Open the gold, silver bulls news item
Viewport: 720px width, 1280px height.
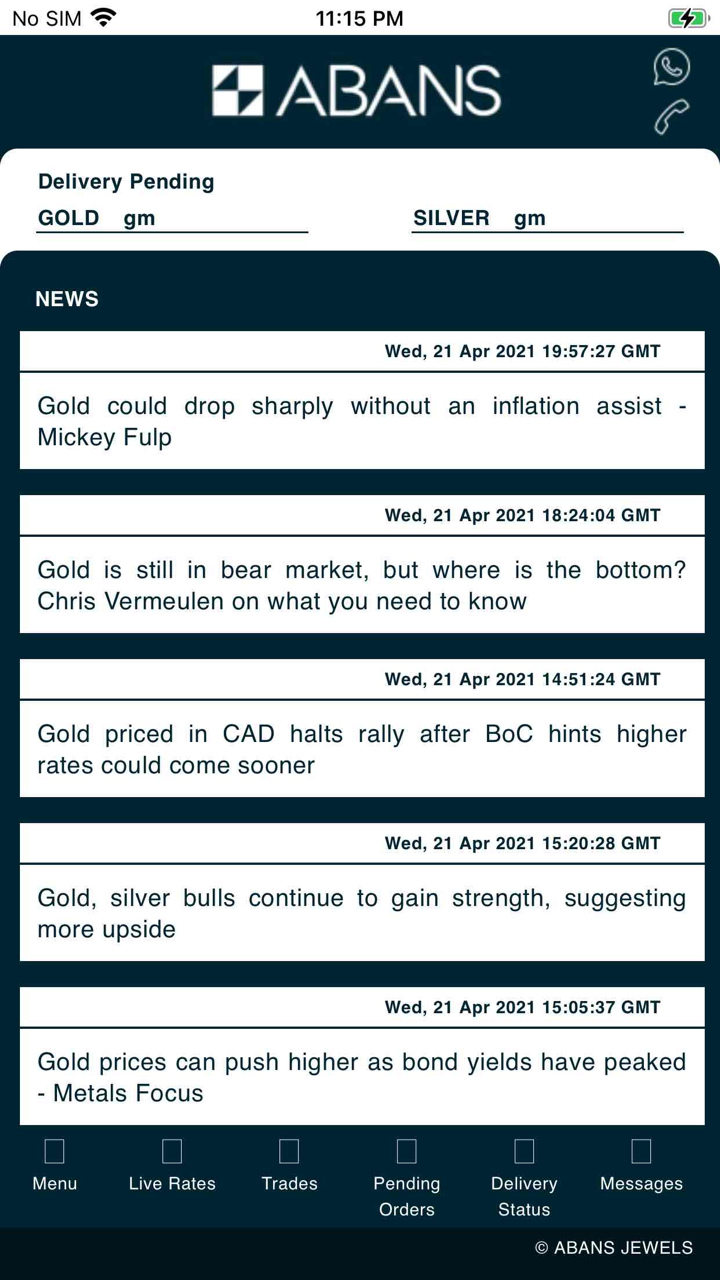click(362, 913)
